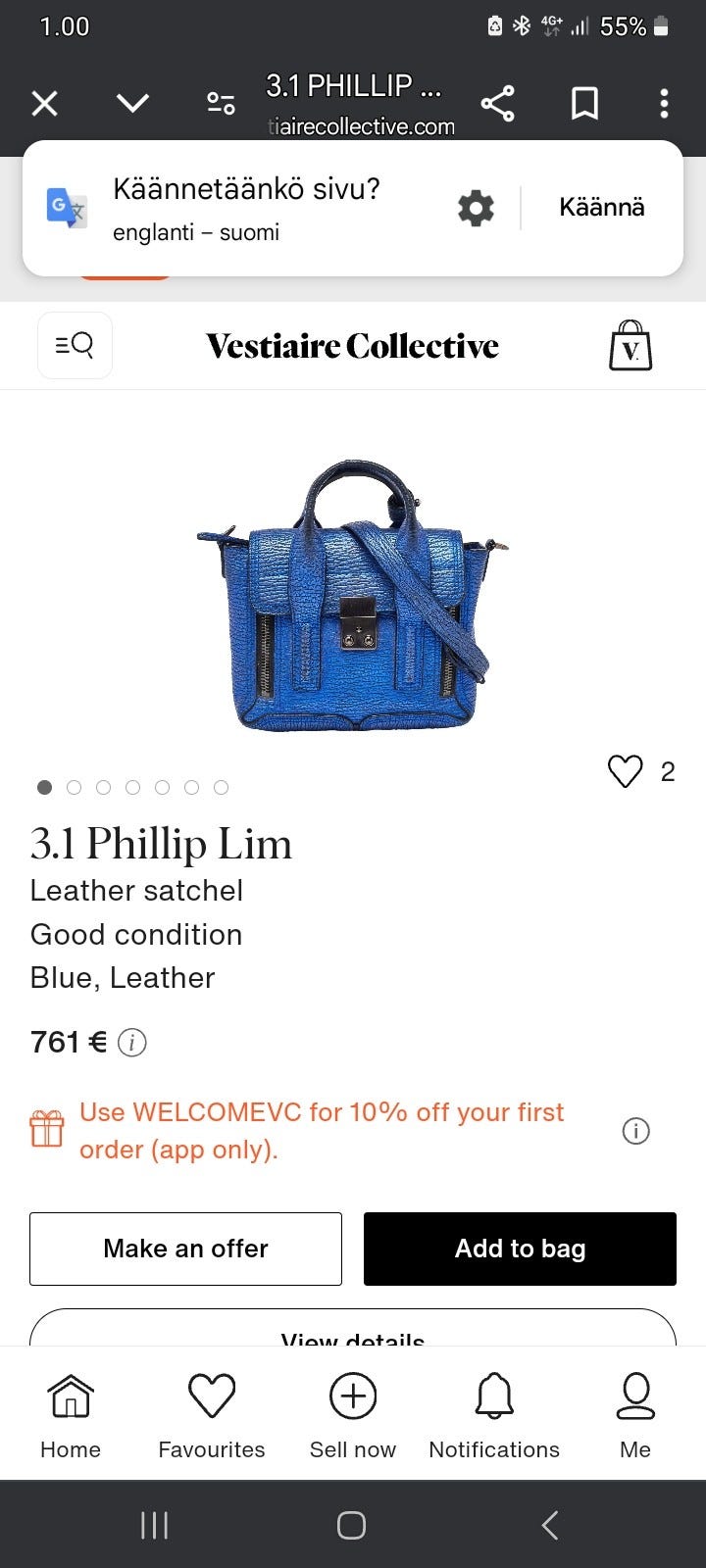The image size is (706, 1568).
Task: Bookmark this page in browser
Action: coord(584,103)
